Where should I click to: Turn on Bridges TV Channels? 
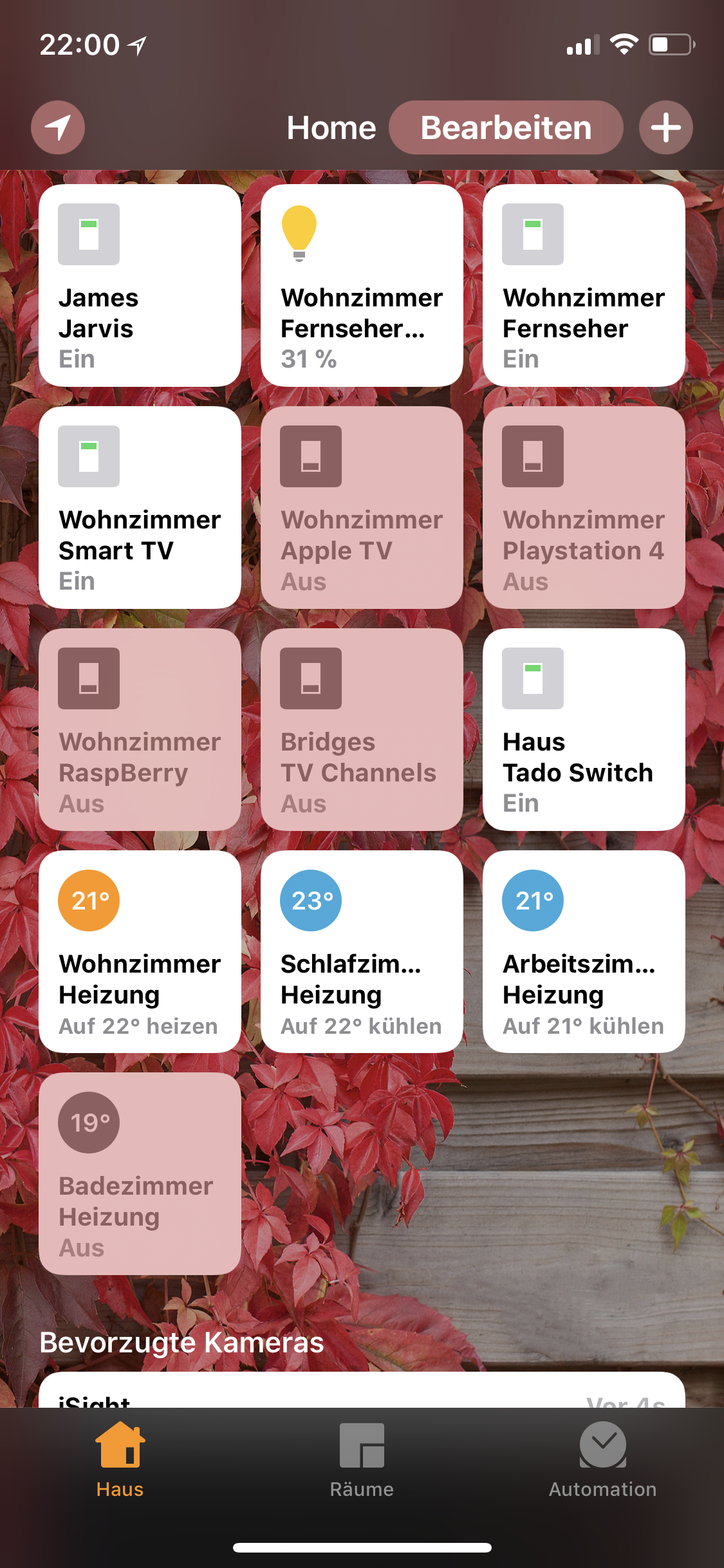[x=362, y=730]
